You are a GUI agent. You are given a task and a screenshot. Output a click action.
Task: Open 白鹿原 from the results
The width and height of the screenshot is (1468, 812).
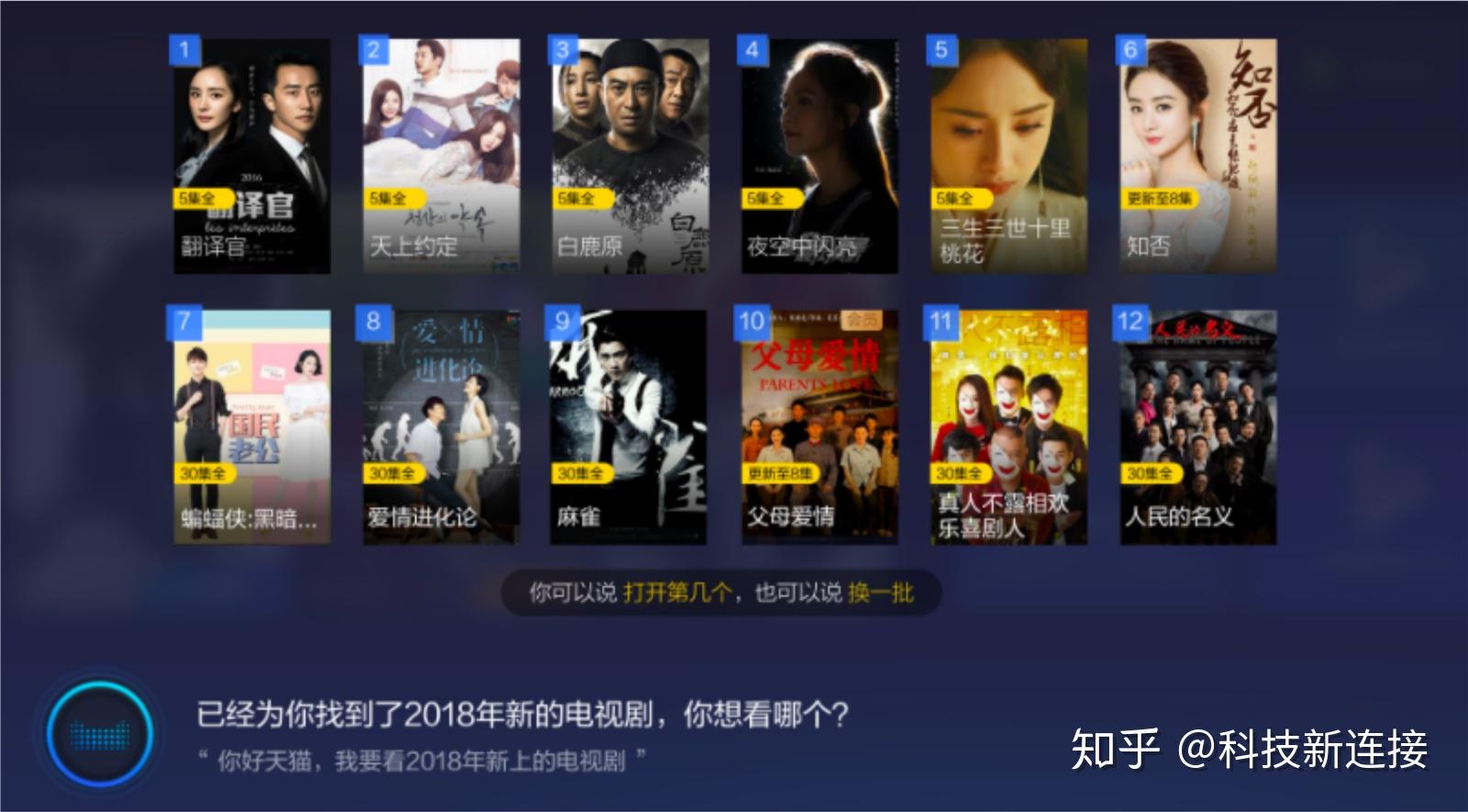pyautogui.click(x=630, y=156)
